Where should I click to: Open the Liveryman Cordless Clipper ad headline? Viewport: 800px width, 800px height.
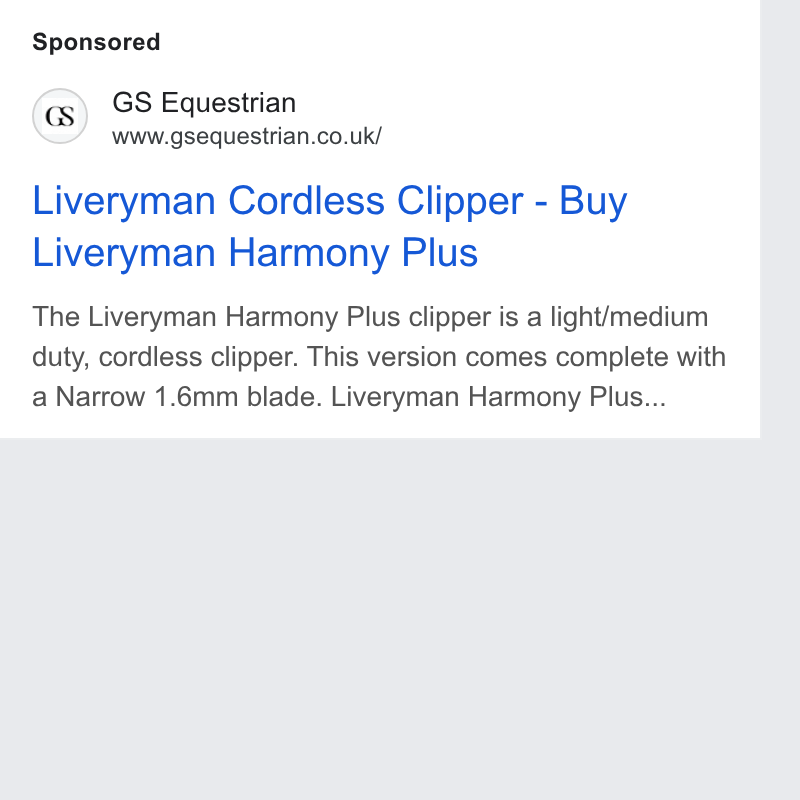pyautogui.click(x=330, y=226)
